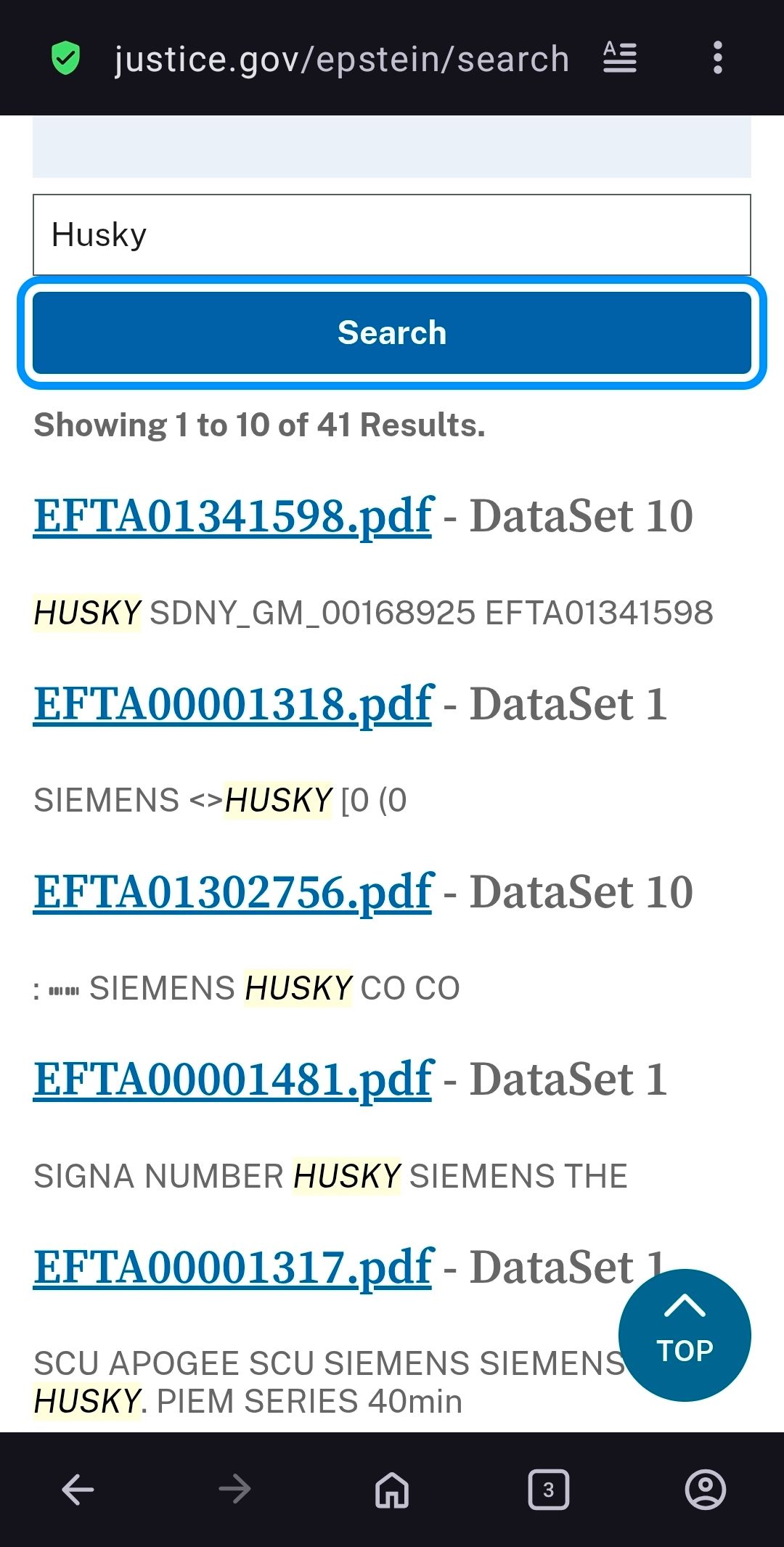Open the browser account profile

pos(705,1490)
